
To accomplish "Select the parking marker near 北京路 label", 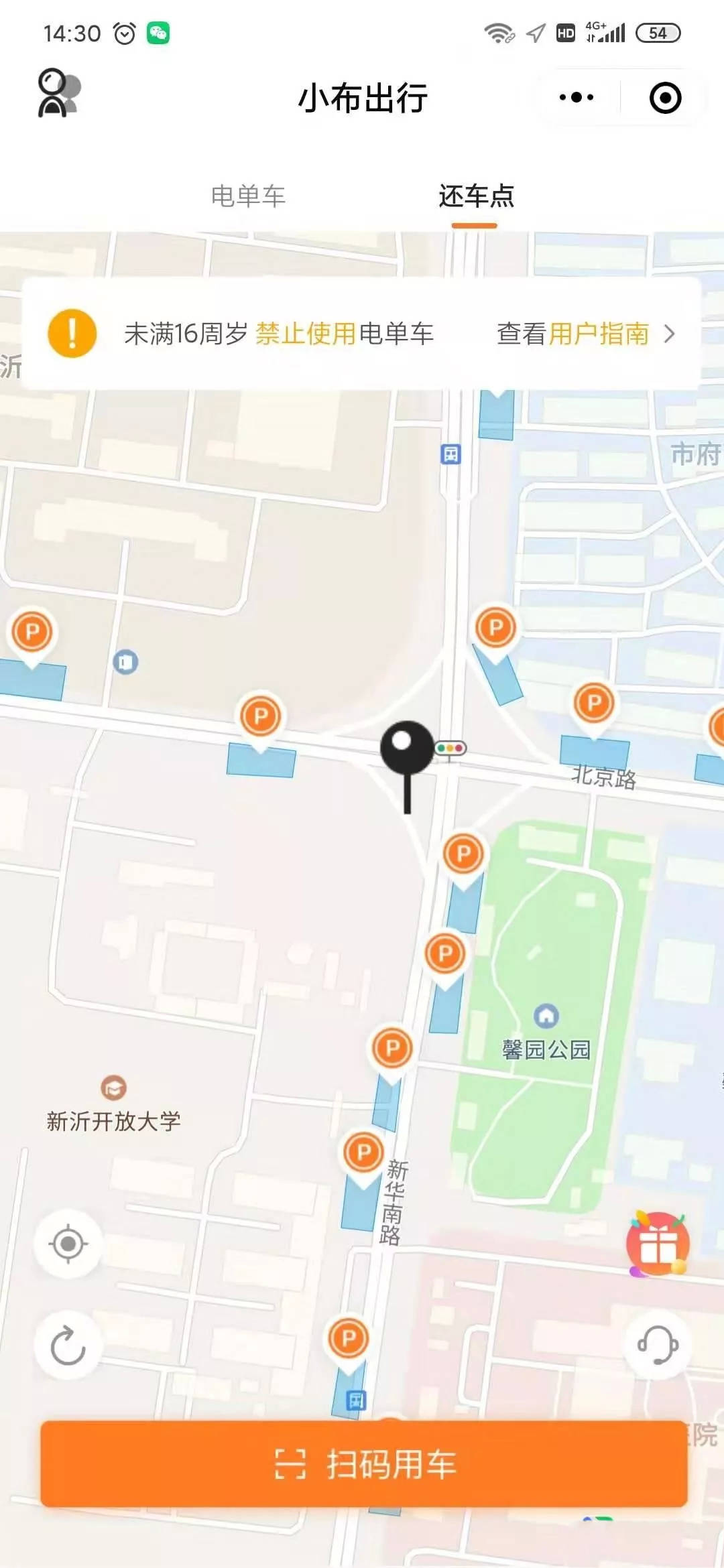I will pos(594,704).
